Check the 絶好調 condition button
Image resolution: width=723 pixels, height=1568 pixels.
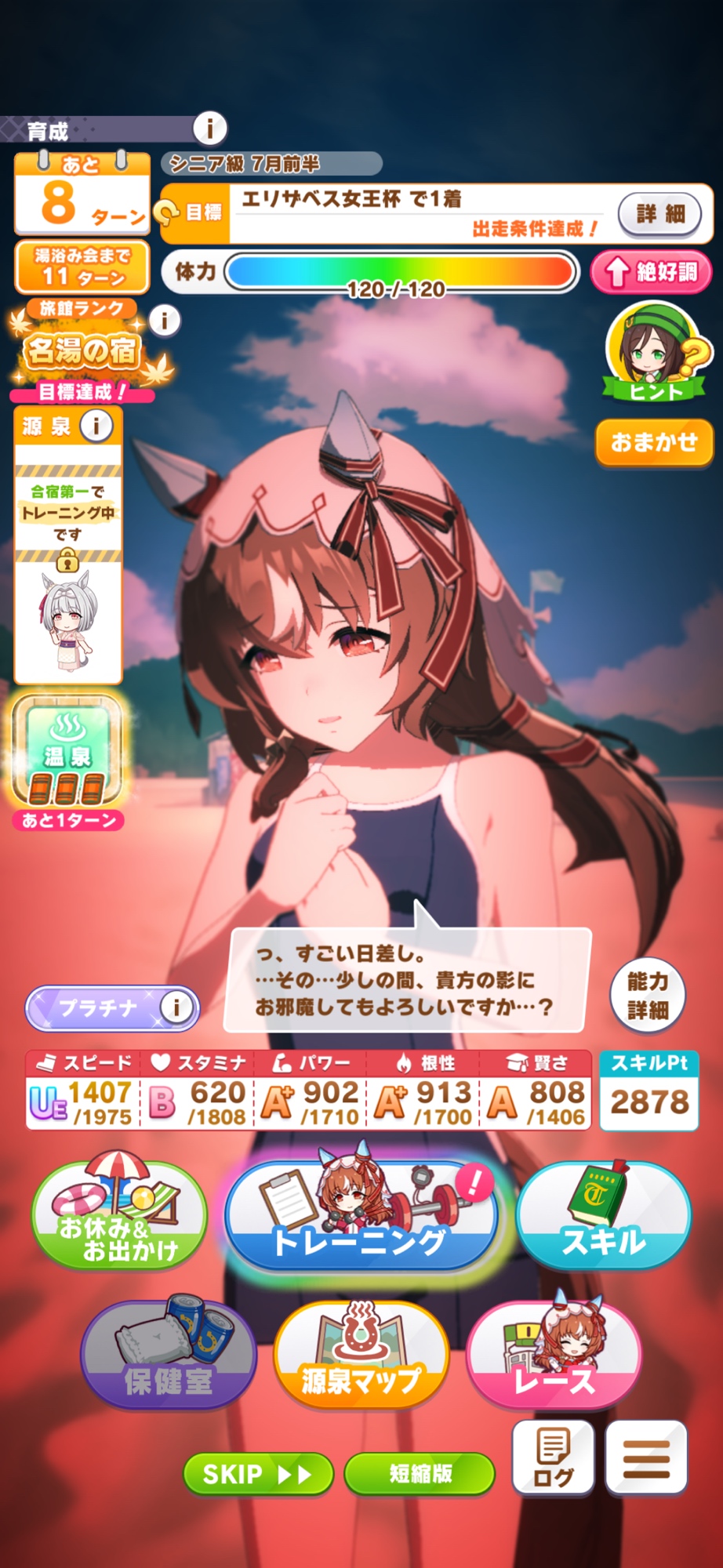[651, 272]
